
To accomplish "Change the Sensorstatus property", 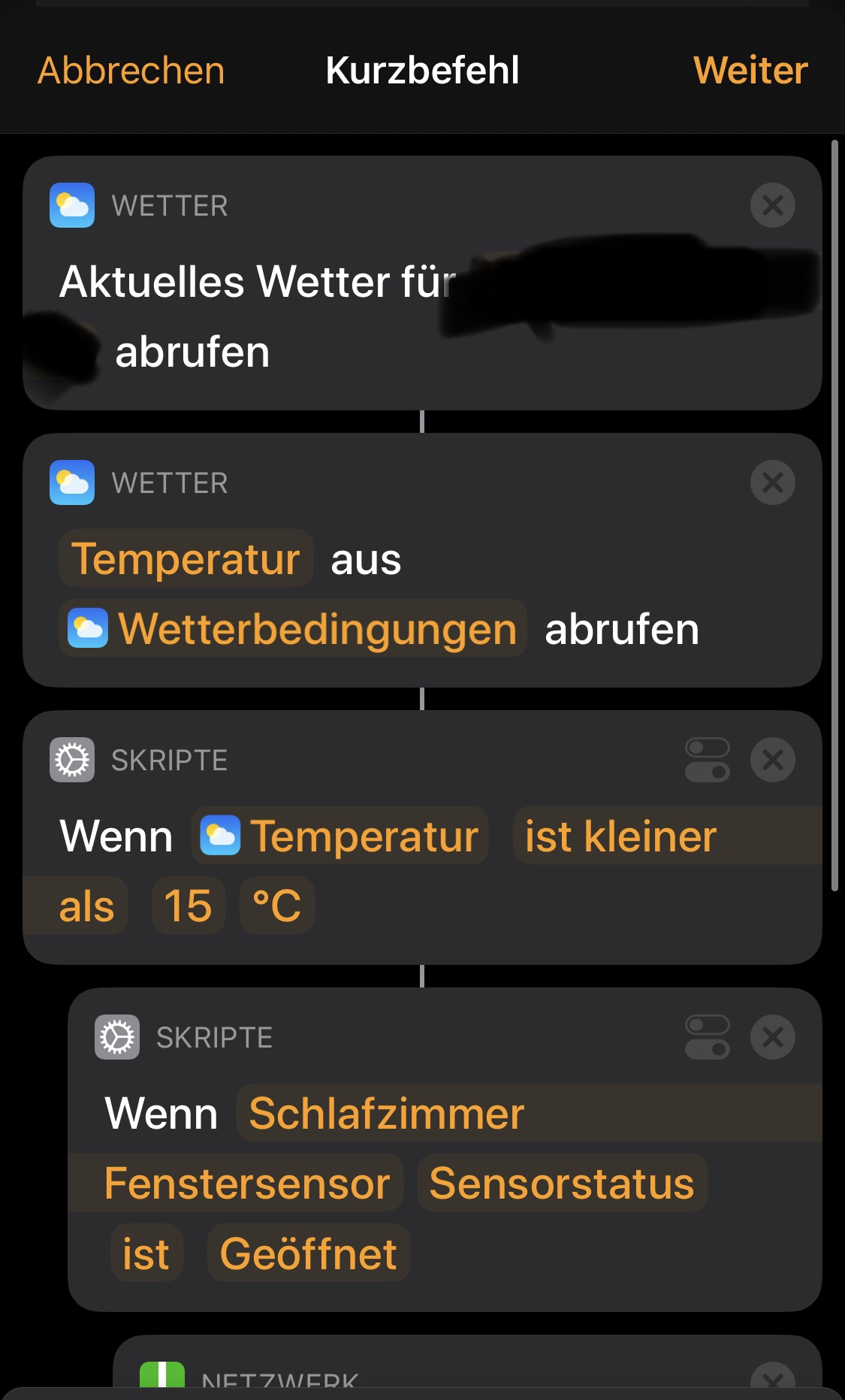I will click(x=562, y=1184).
